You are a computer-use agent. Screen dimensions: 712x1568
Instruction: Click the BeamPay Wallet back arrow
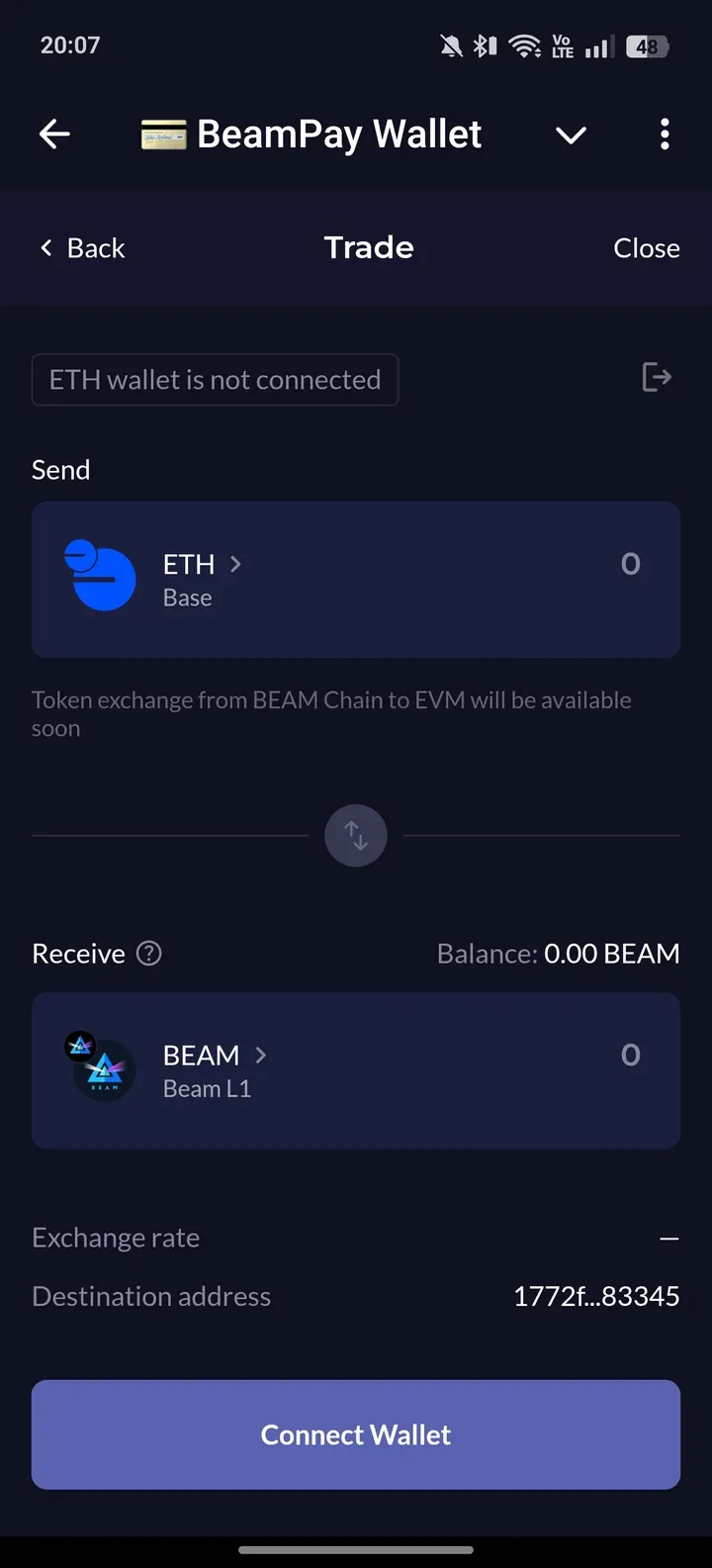[54, 135]
